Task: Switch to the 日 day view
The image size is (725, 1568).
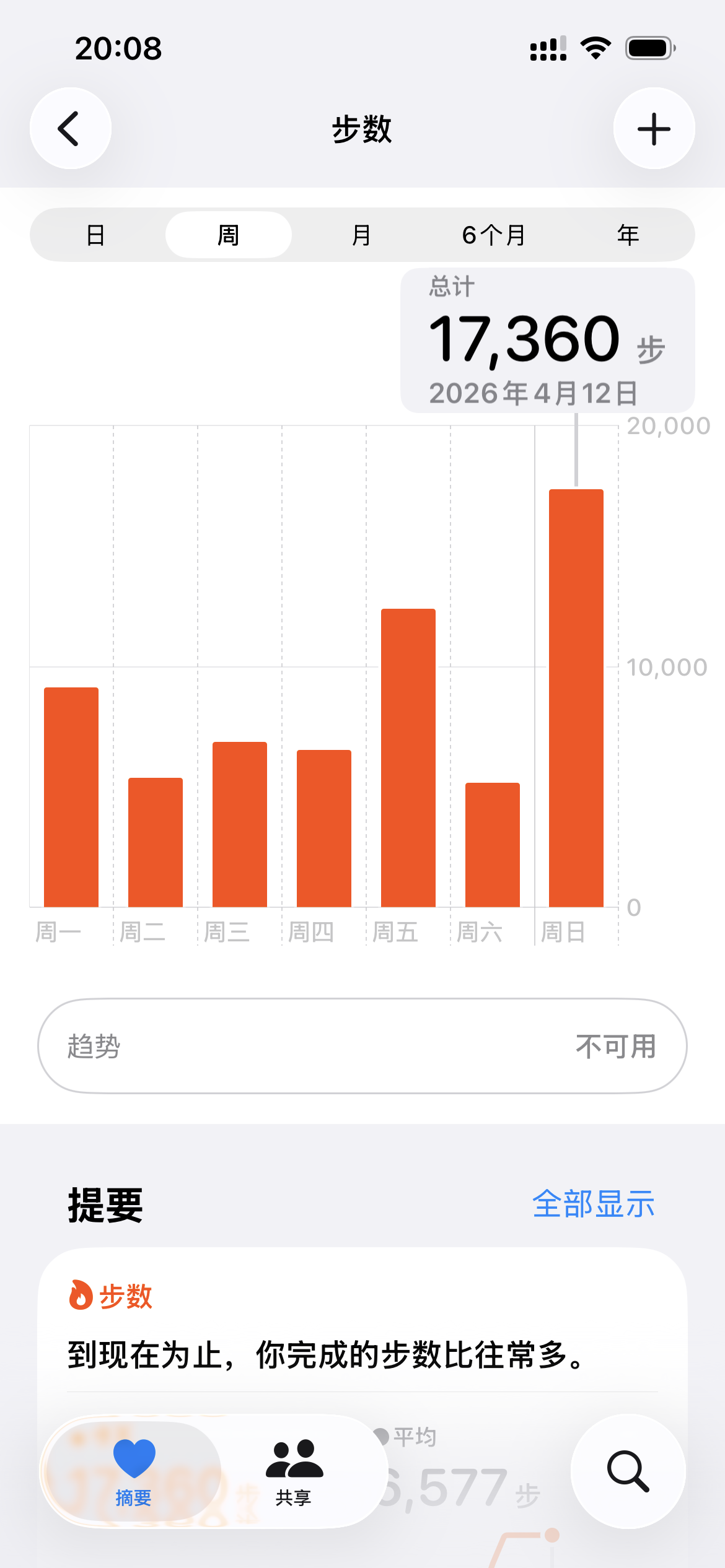Action: [95, 235]
